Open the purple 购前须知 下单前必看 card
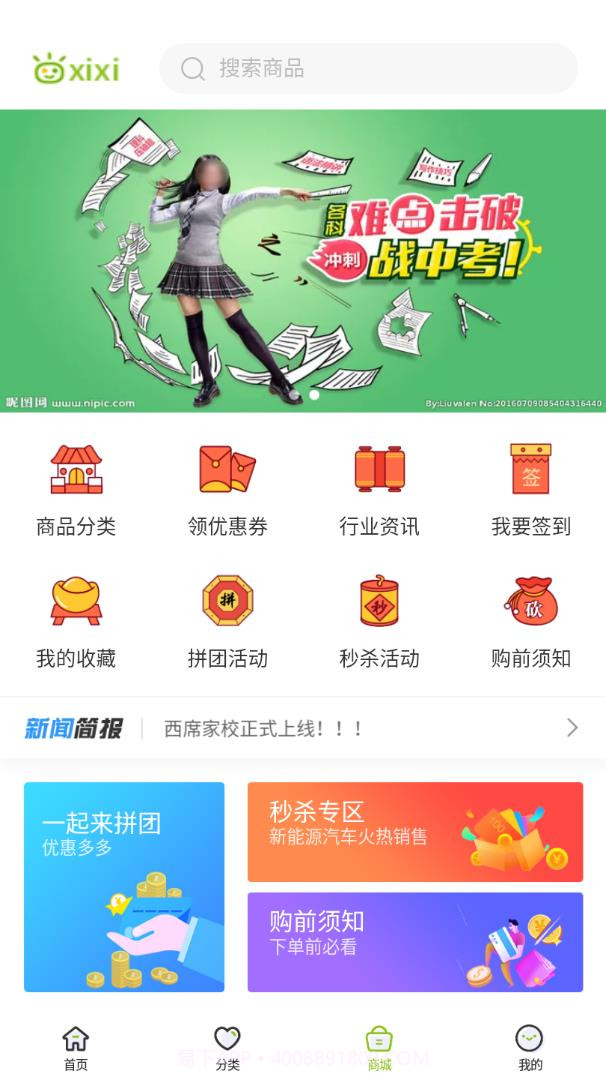The width and height of the screenshot is (606, 1080). (415, 941)
